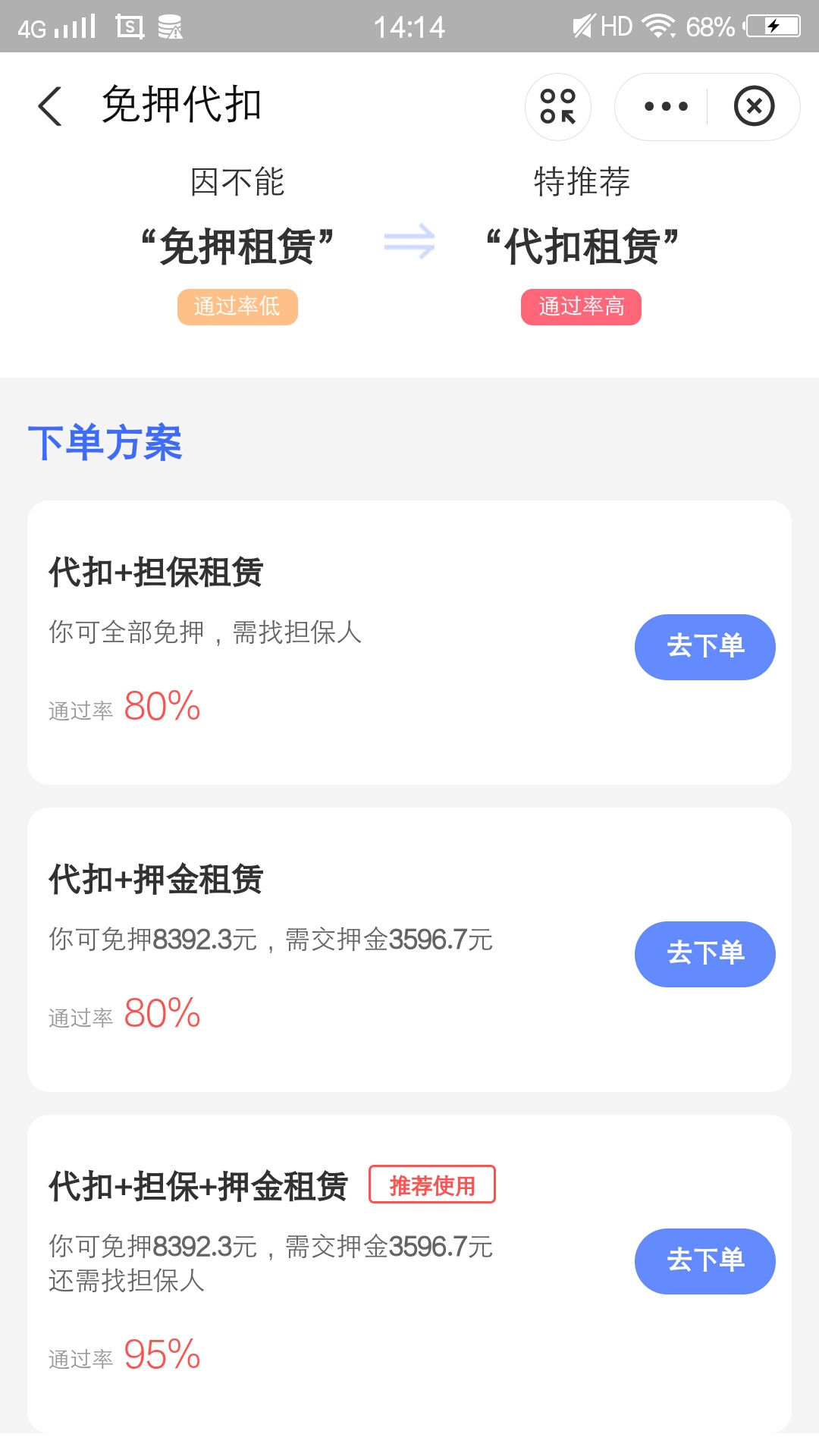Viewport: 819px width, 1456px height.
Task: Tap 去下单 for 代扣+担保+押金租赁
Action: (705, 1261)
